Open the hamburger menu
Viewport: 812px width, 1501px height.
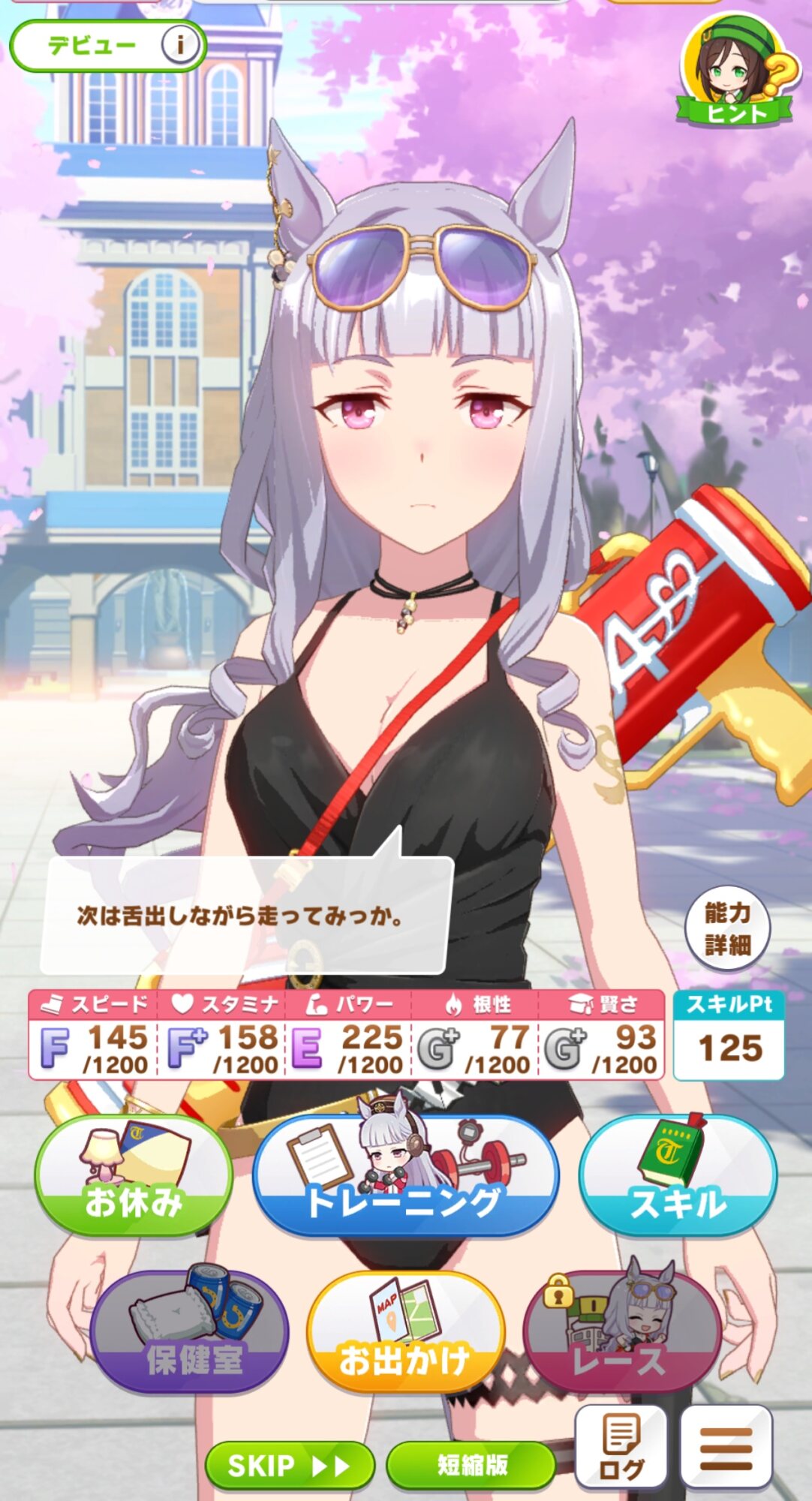[726, 1448]
